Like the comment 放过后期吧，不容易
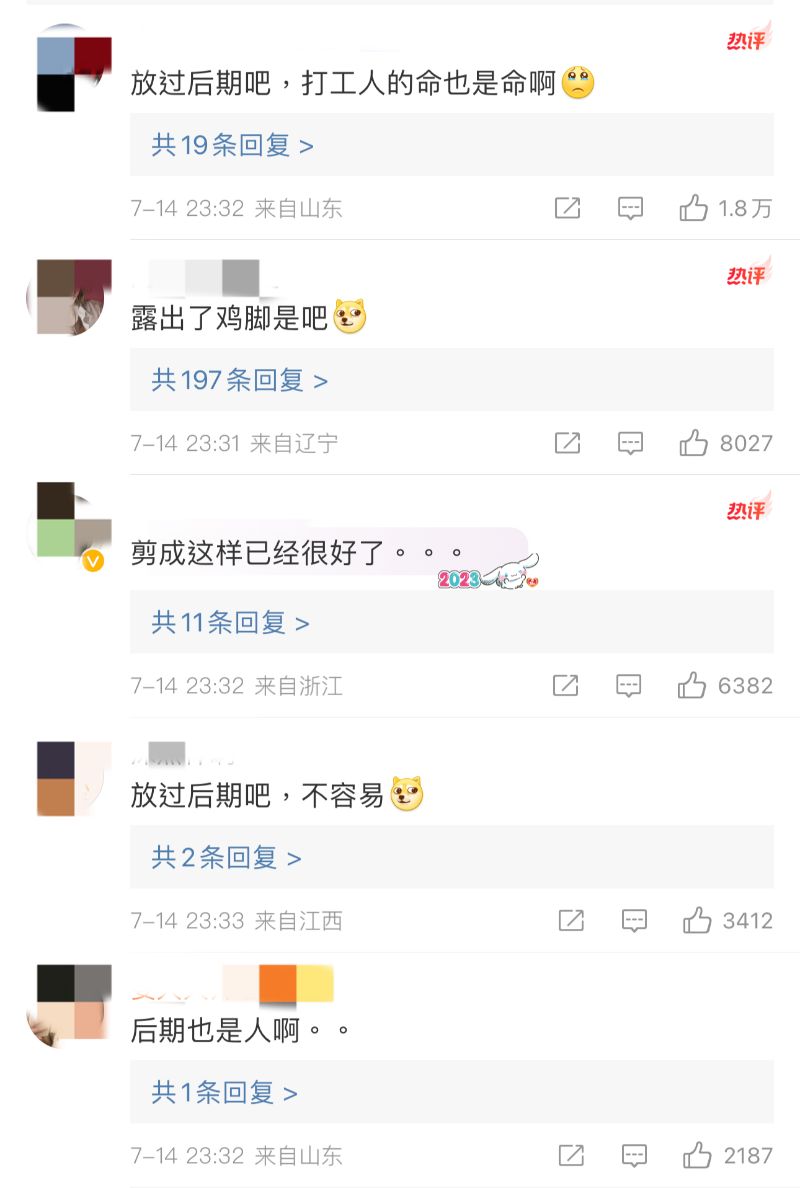 (697, 920)
